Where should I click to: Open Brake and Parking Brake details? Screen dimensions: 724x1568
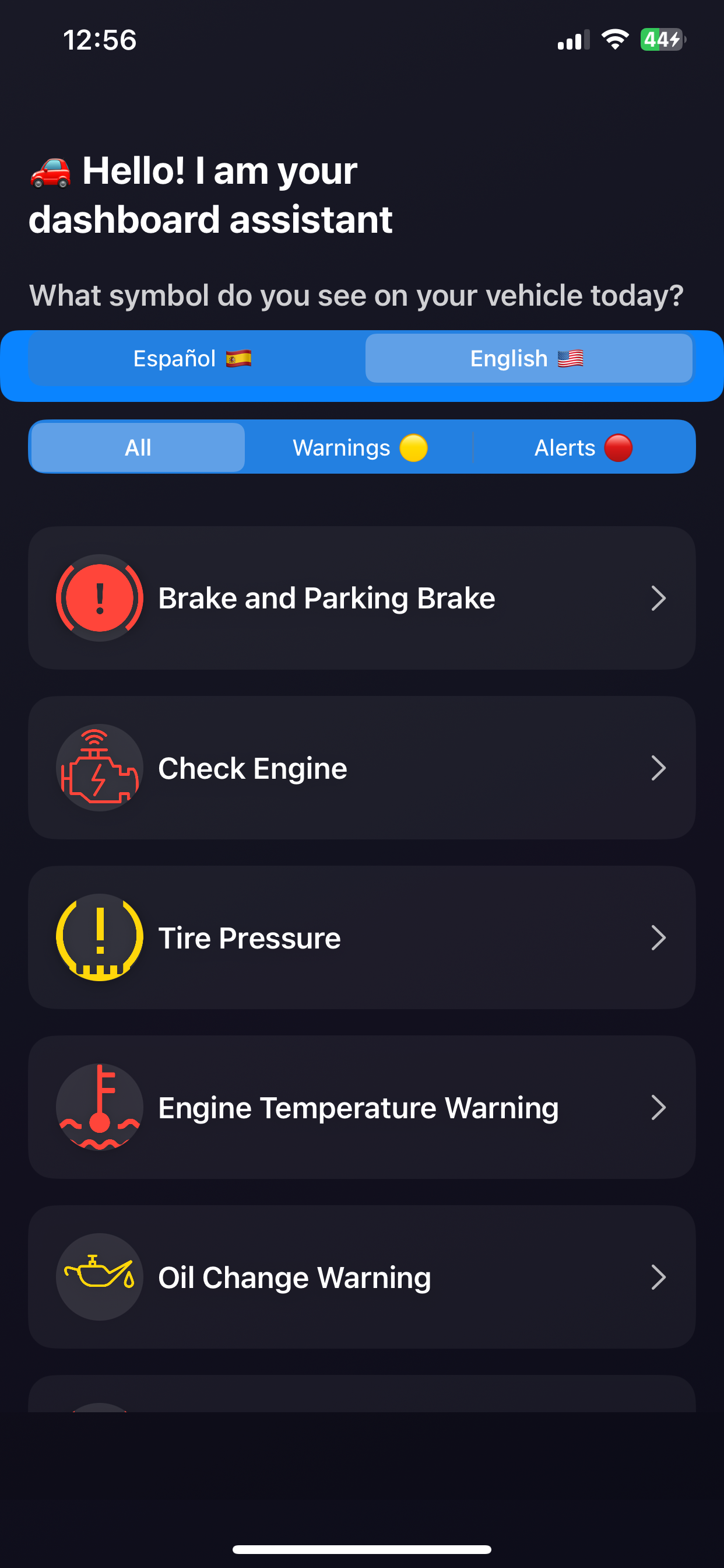[361, 598]
